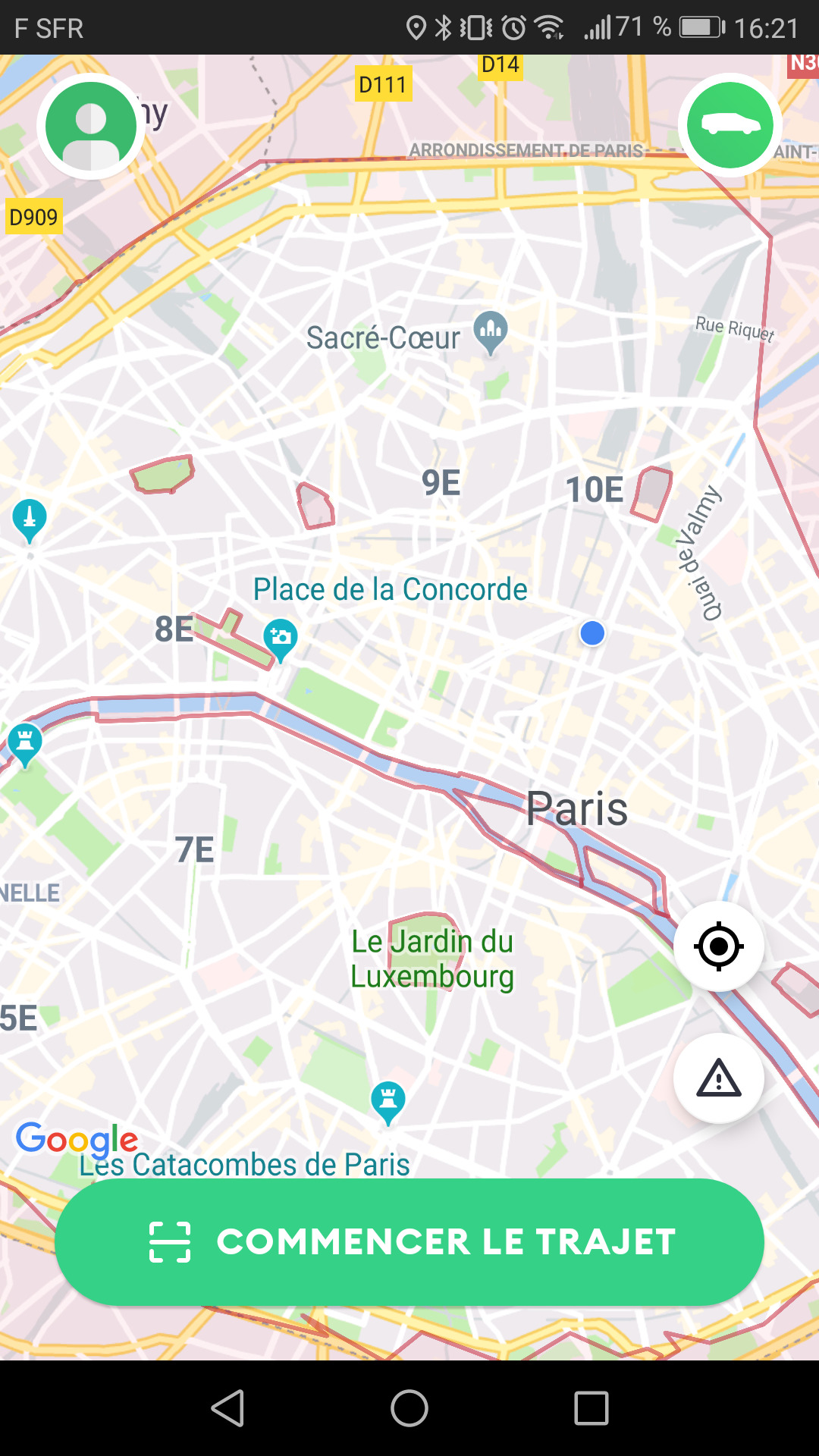Tap Commencer le trajet

[x=409, y=1241]
